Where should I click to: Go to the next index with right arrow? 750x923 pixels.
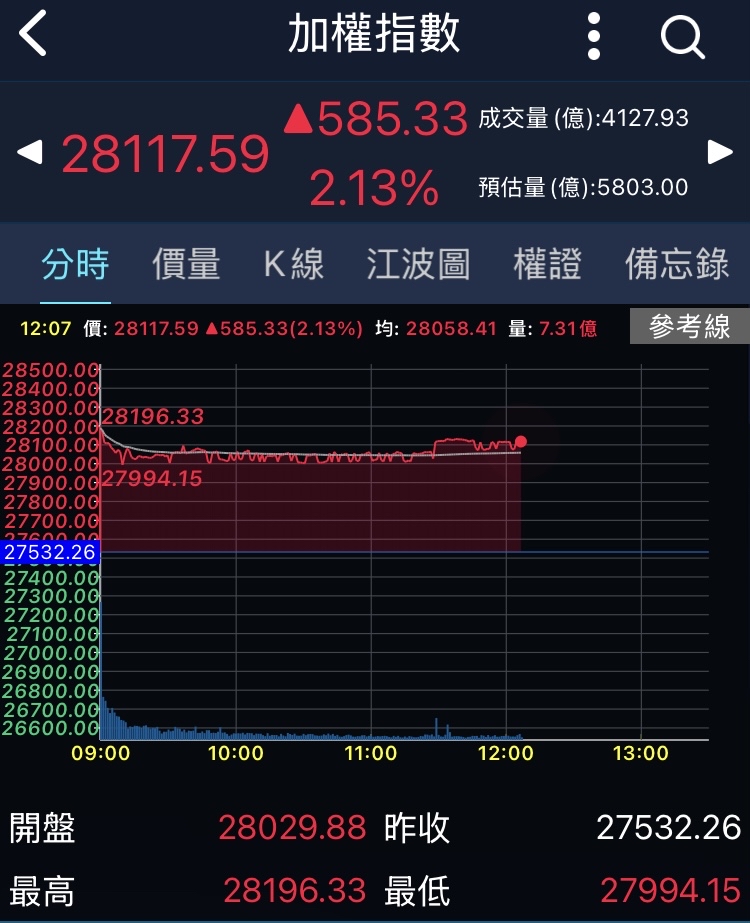tap(720, 152)
